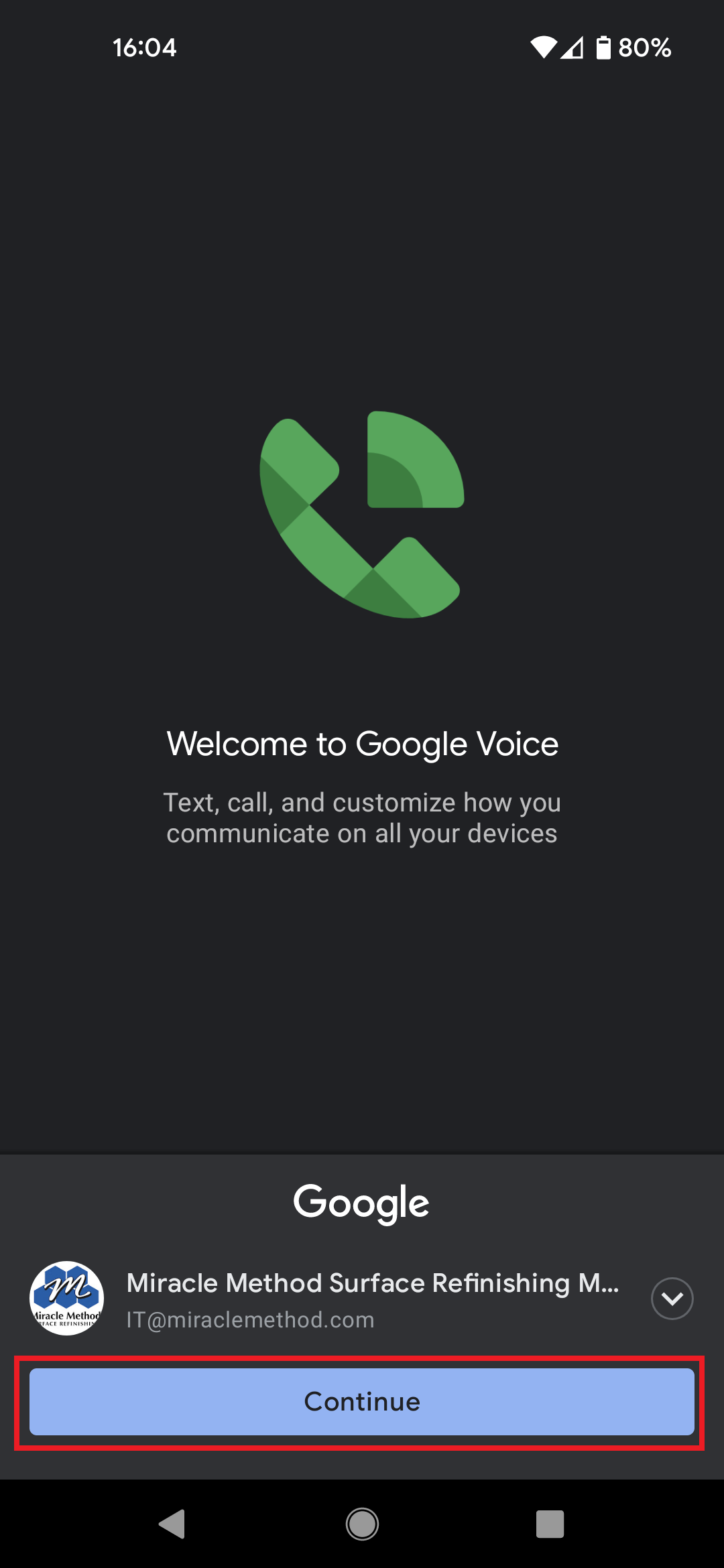Open the recent apps view
Screen dimensions: 724x1568
pos(550,1524)
